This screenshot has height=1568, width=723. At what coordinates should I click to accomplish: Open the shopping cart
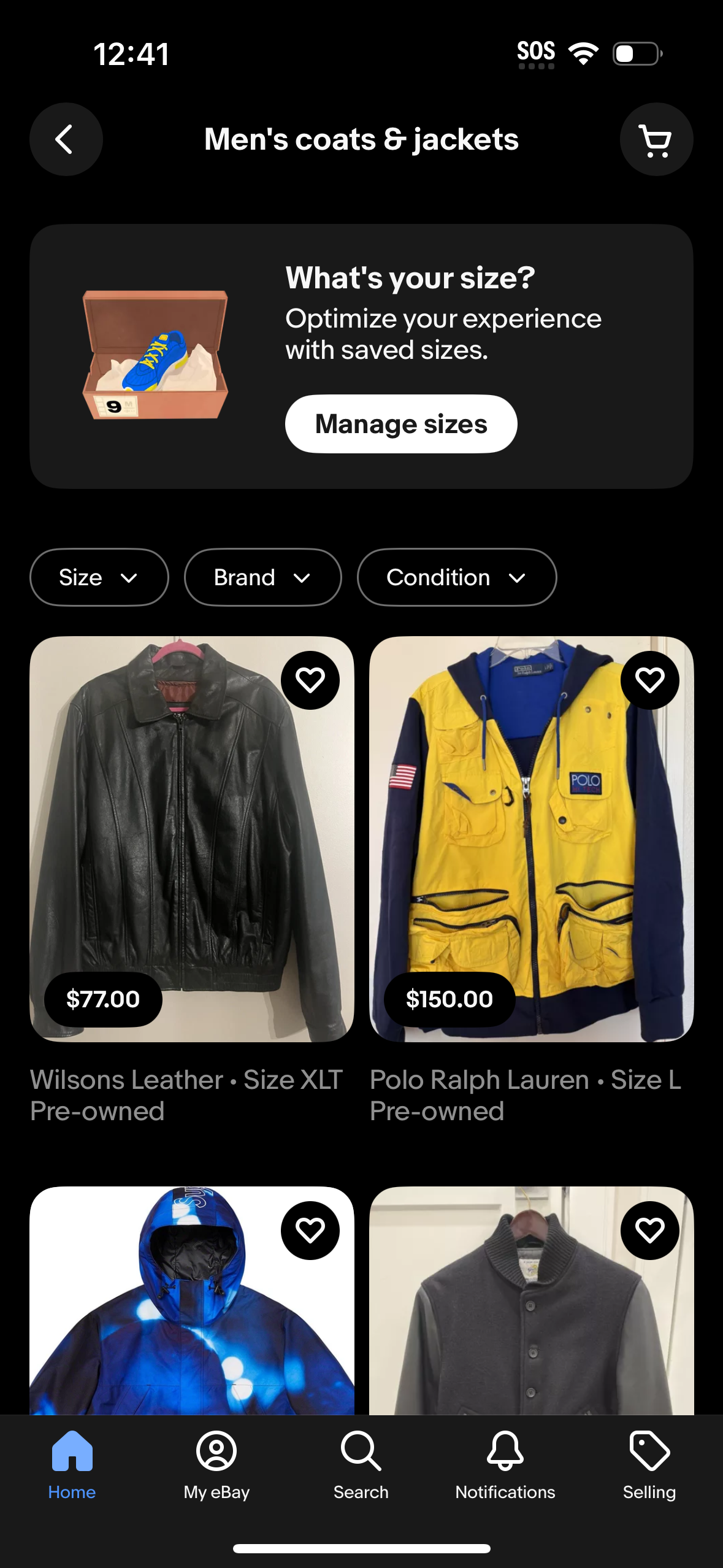(655, 139)
